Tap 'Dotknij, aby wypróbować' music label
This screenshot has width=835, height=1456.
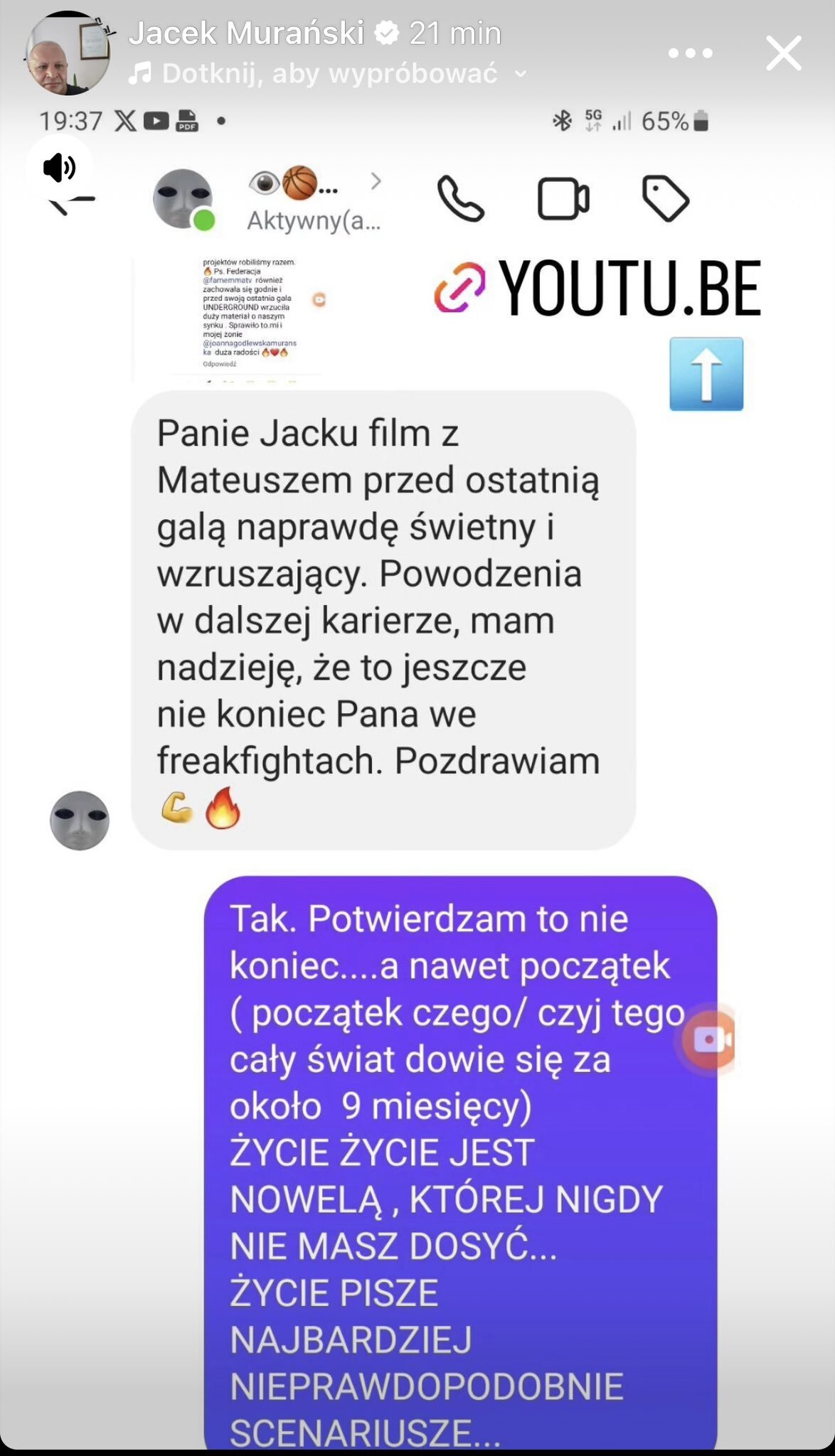point(329,73)
